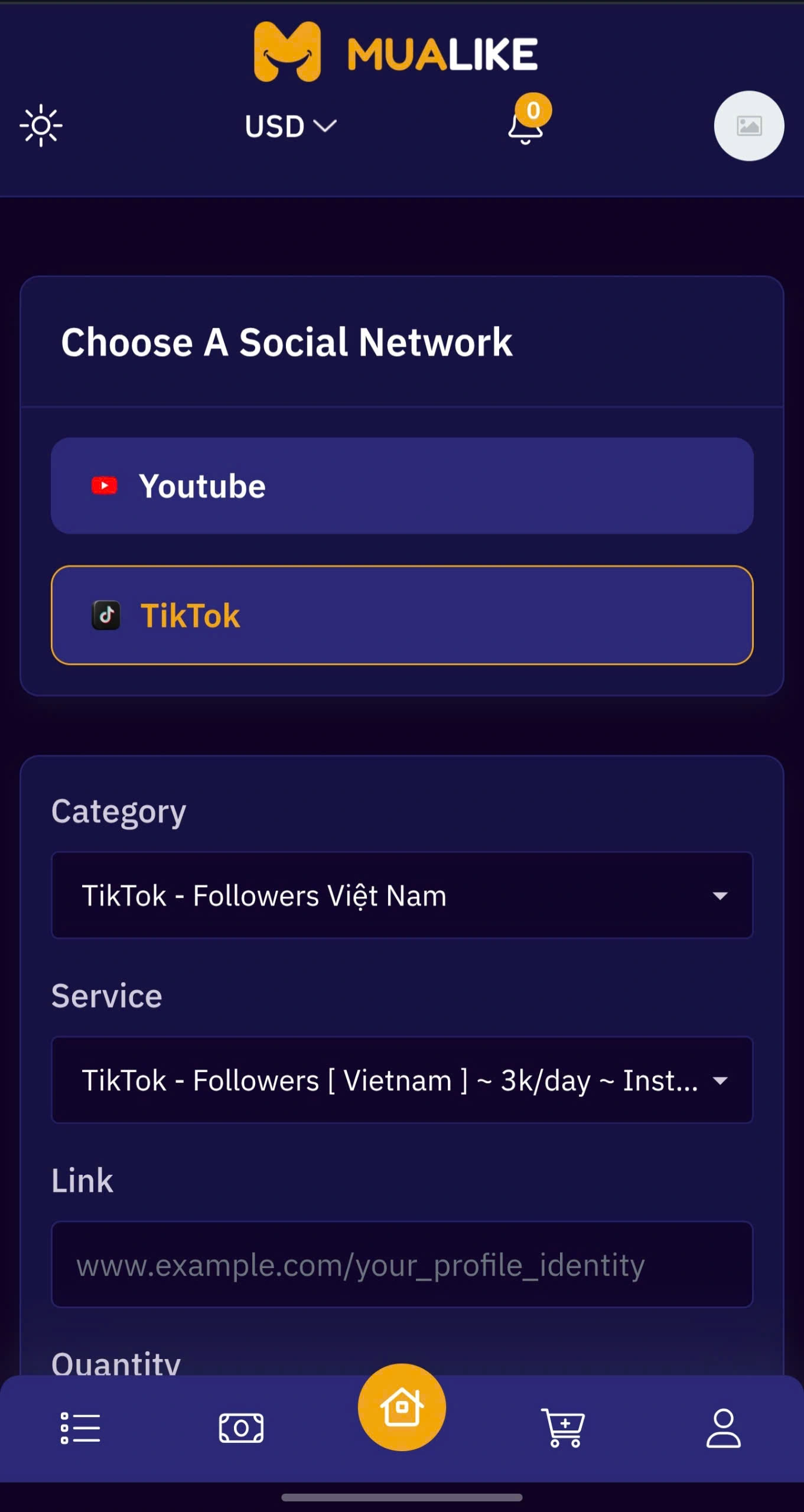The image size is (804, 1512).
Task: Open the money icon tab
Action: 241,1428
